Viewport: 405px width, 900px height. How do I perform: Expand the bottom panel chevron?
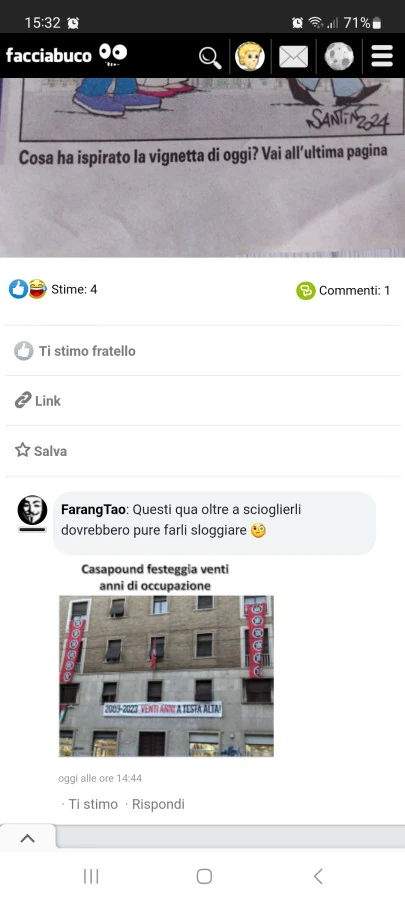coord(28,838)
